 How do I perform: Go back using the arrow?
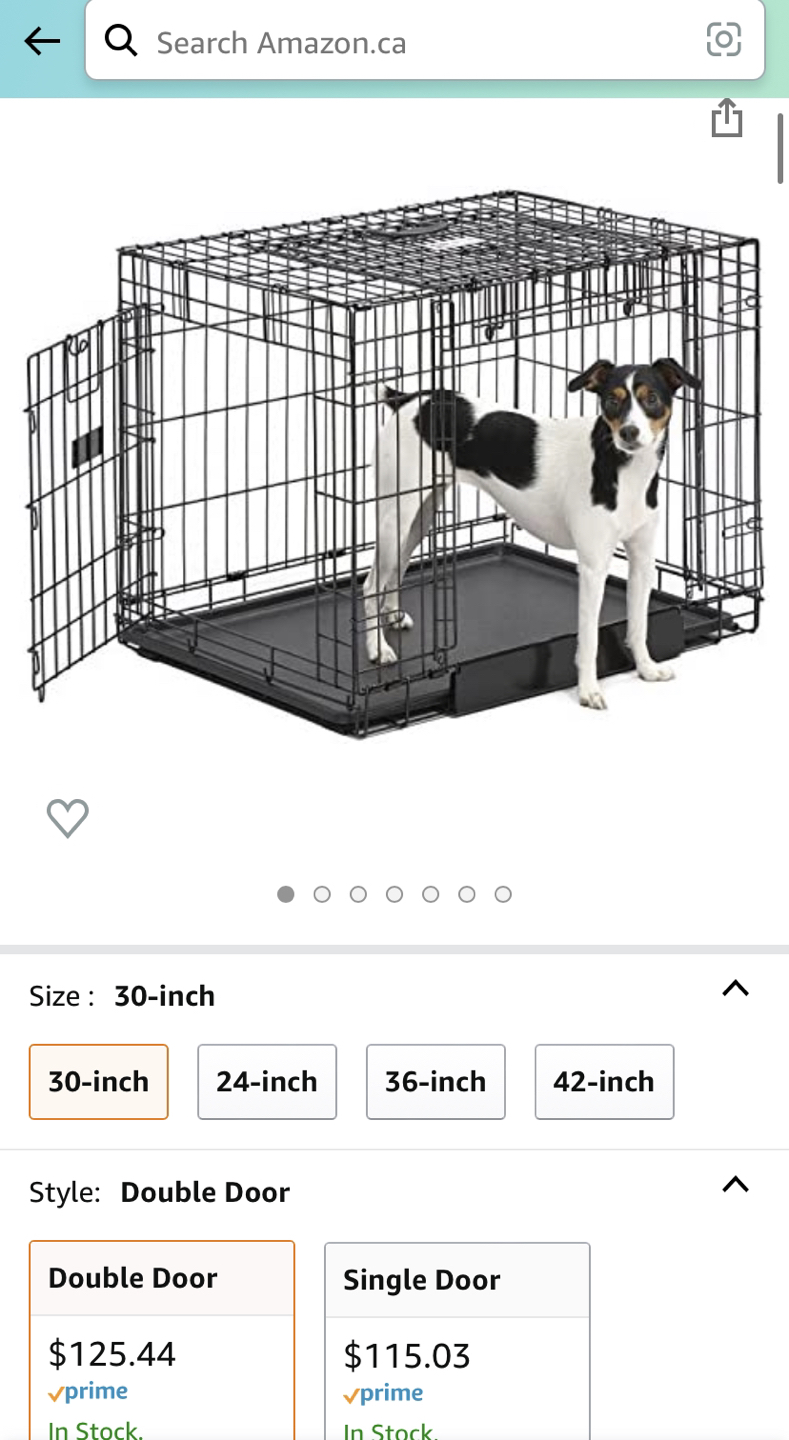coord(42,41)
